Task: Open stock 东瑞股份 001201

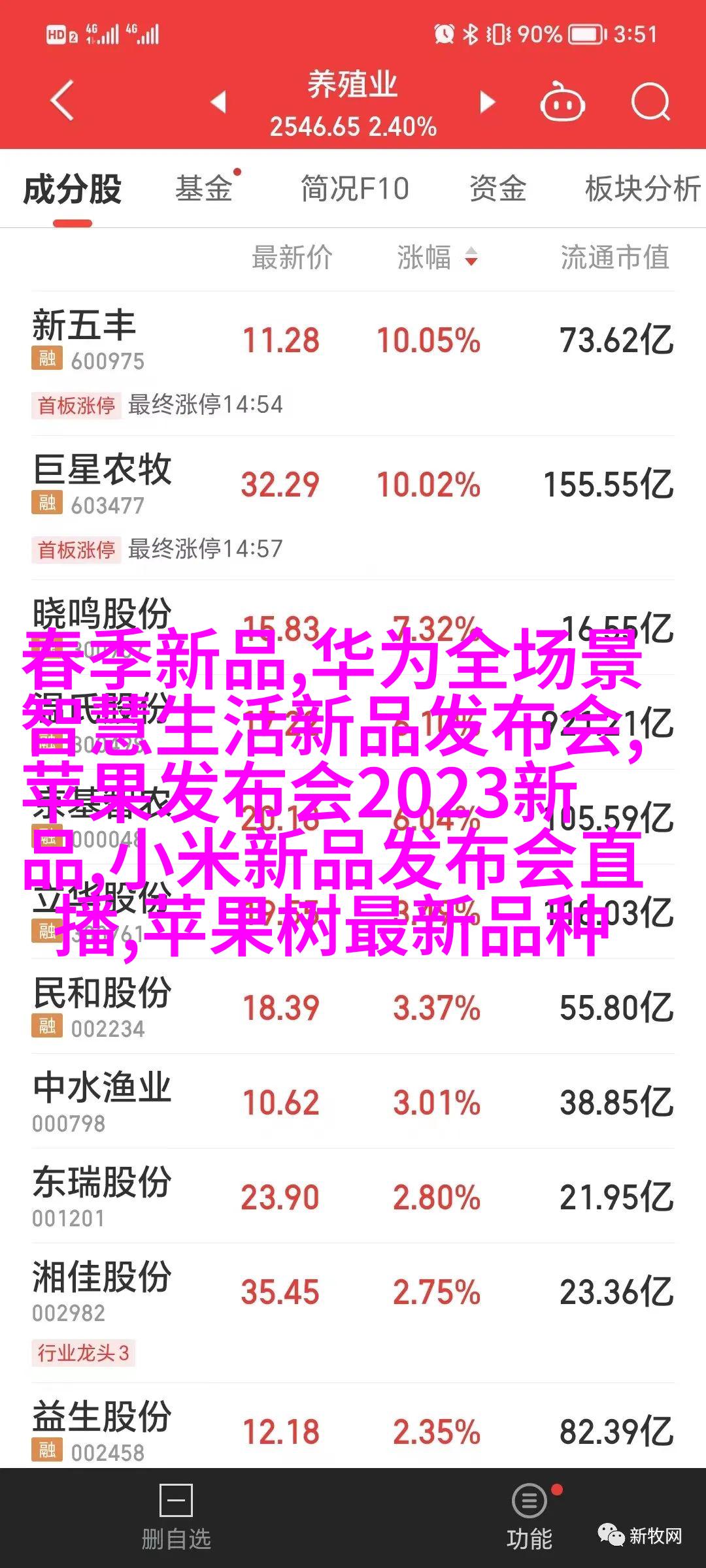Action: (353, 1196)
